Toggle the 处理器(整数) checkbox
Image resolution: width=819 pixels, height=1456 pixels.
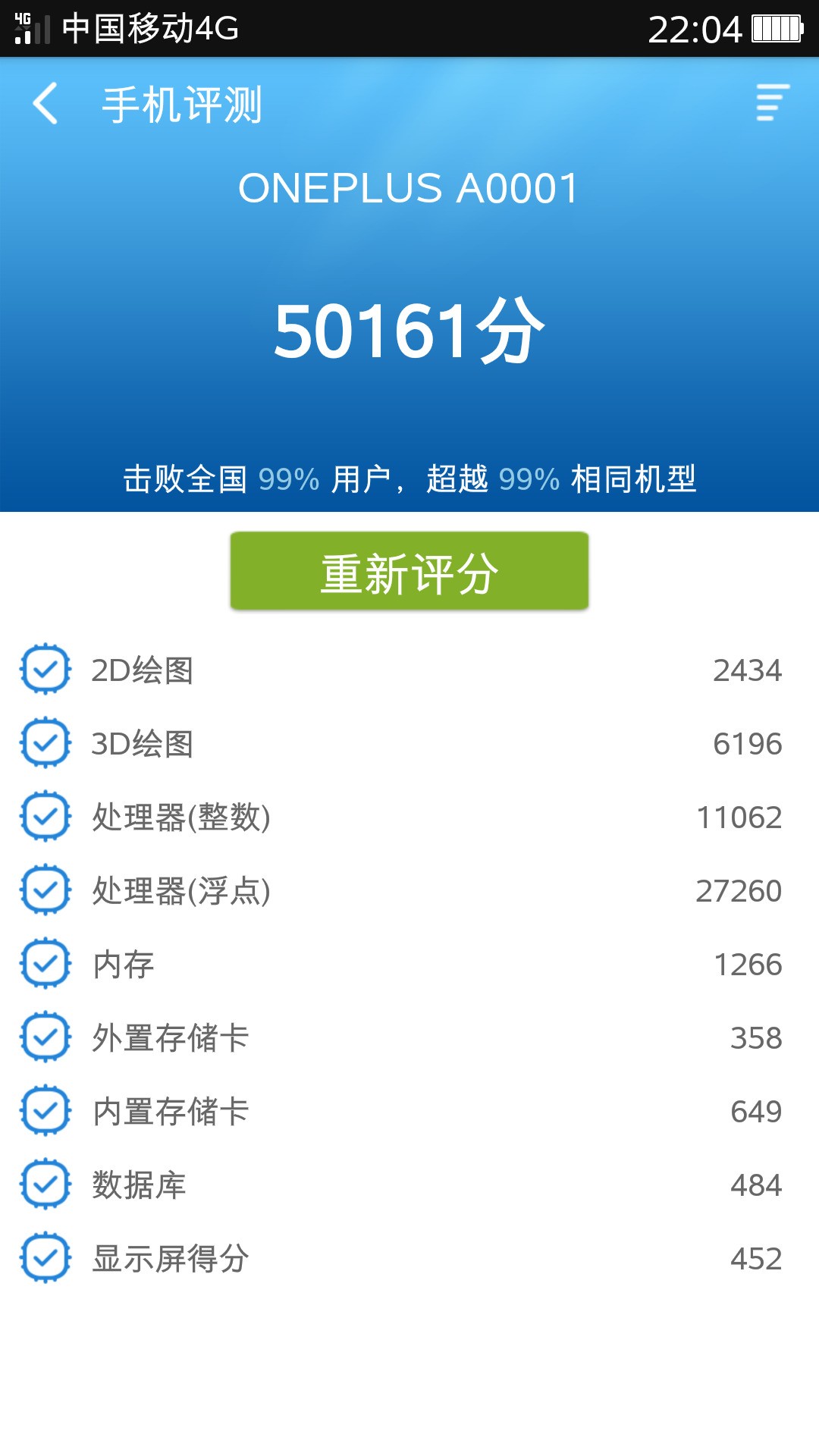45,816
